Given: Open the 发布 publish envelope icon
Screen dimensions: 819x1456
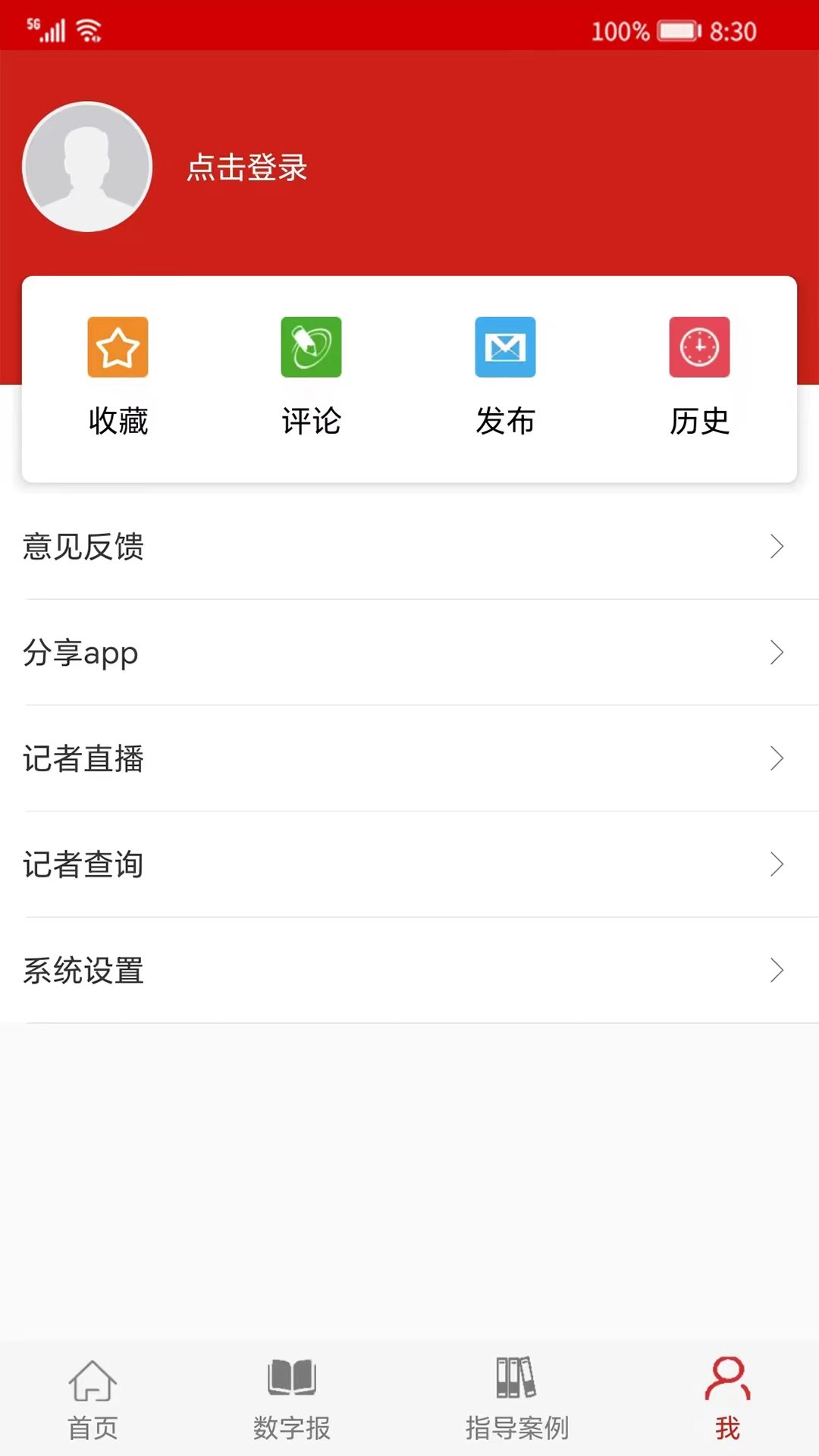Looking at the screenshot, I should tap(506, 347).
